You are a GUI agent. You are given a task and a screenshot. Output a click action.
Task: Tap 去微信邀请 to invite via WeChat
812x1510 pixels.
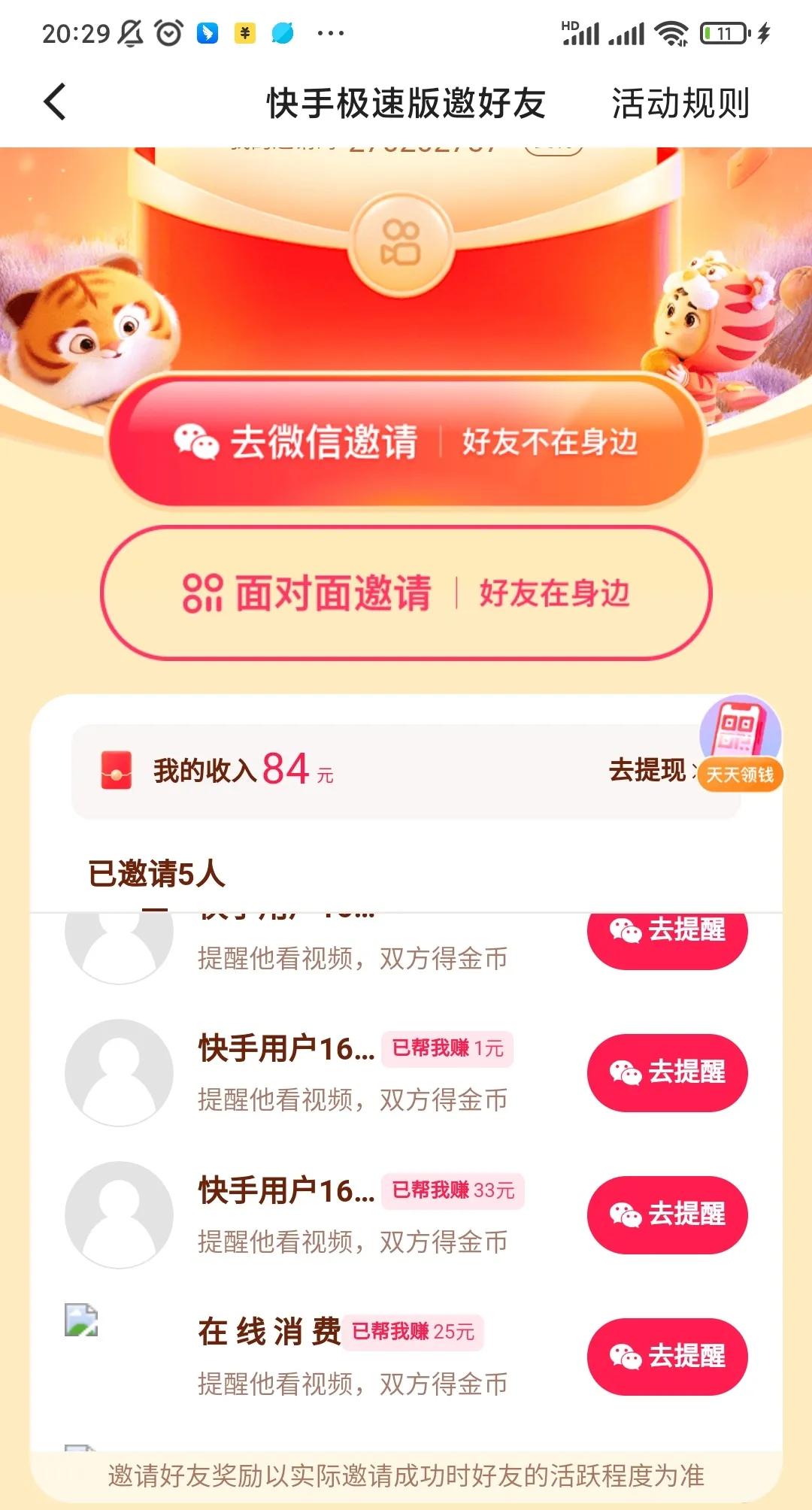pos(406,441)
